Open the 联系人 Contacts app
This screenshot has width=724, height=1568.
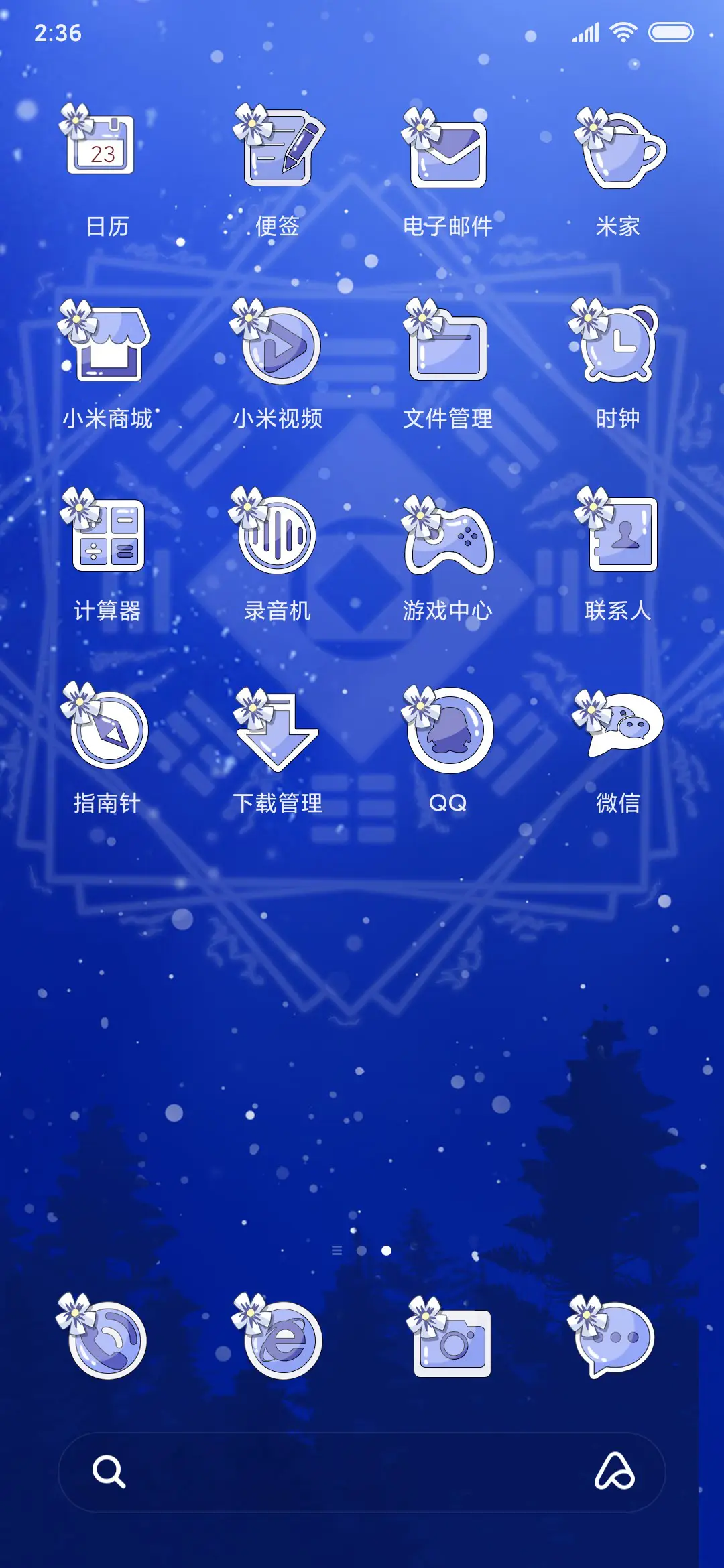(618, 536)
